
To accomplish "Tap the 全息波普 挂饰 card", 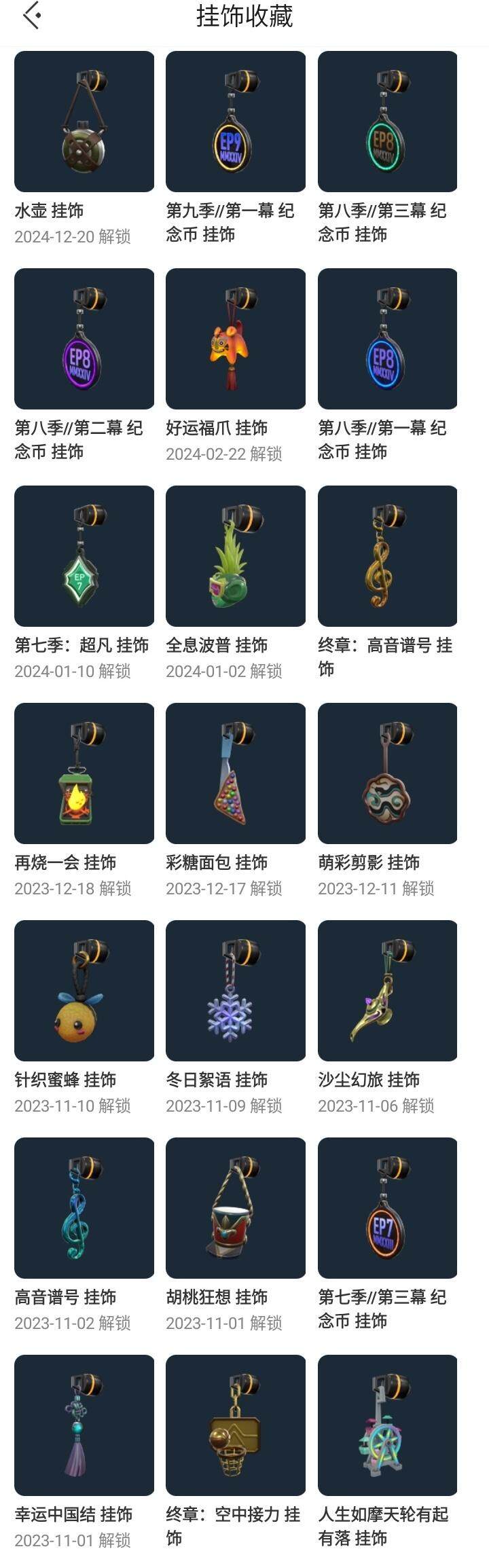I will [x=236, y=556].
